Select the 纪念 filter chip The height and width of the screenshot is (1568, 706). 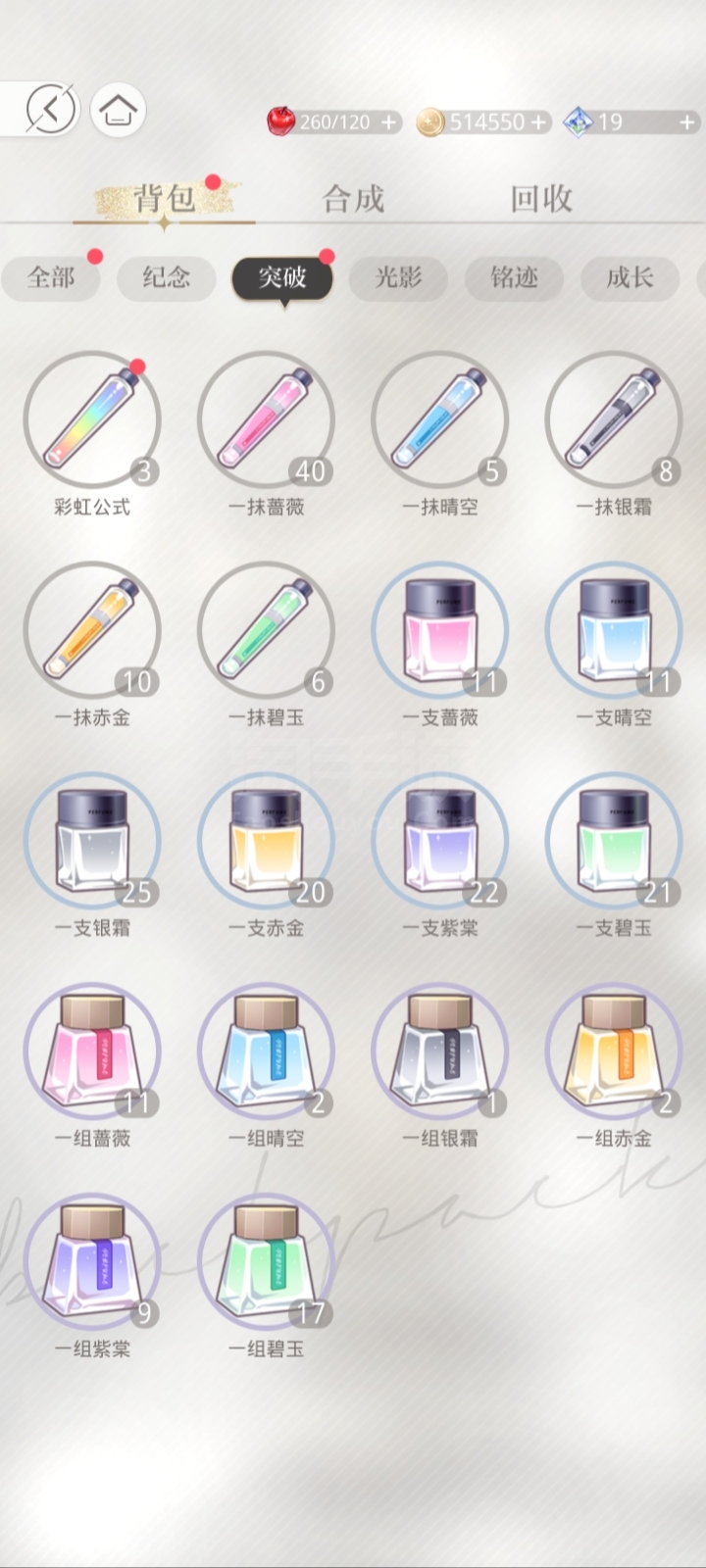point(167,277)
